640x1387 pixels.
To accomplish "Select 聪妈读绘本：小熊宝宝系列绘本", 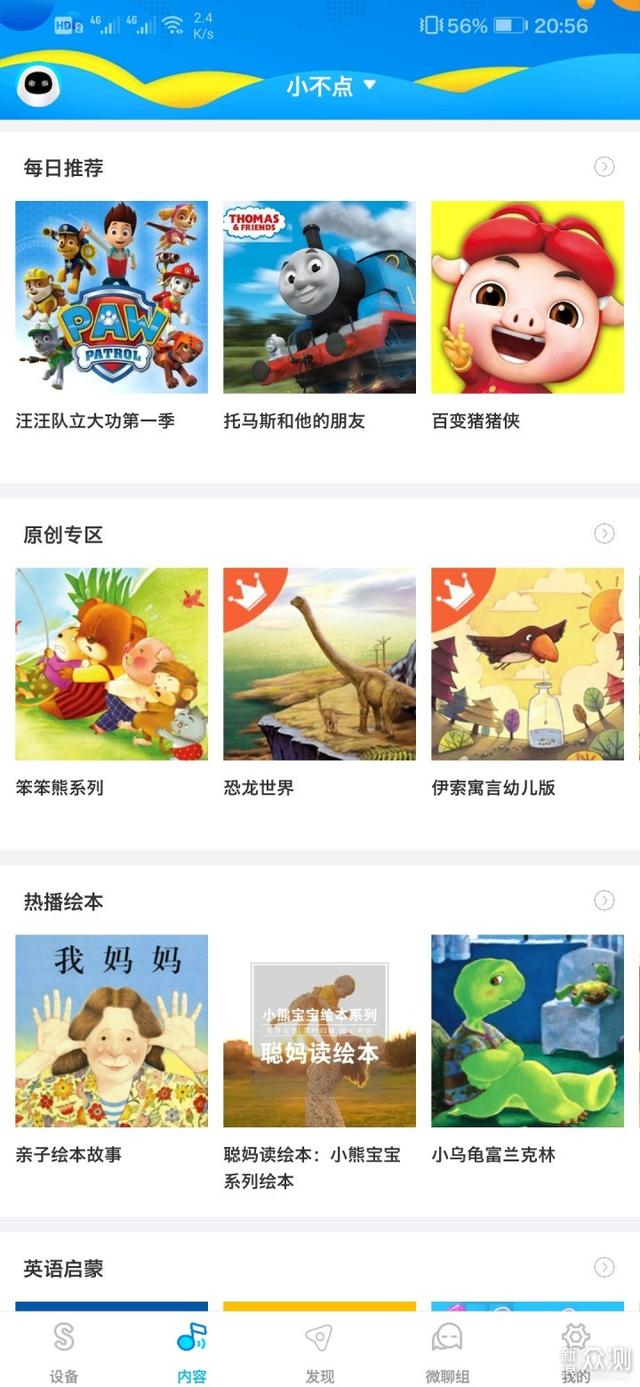I will coord(319,1031).
